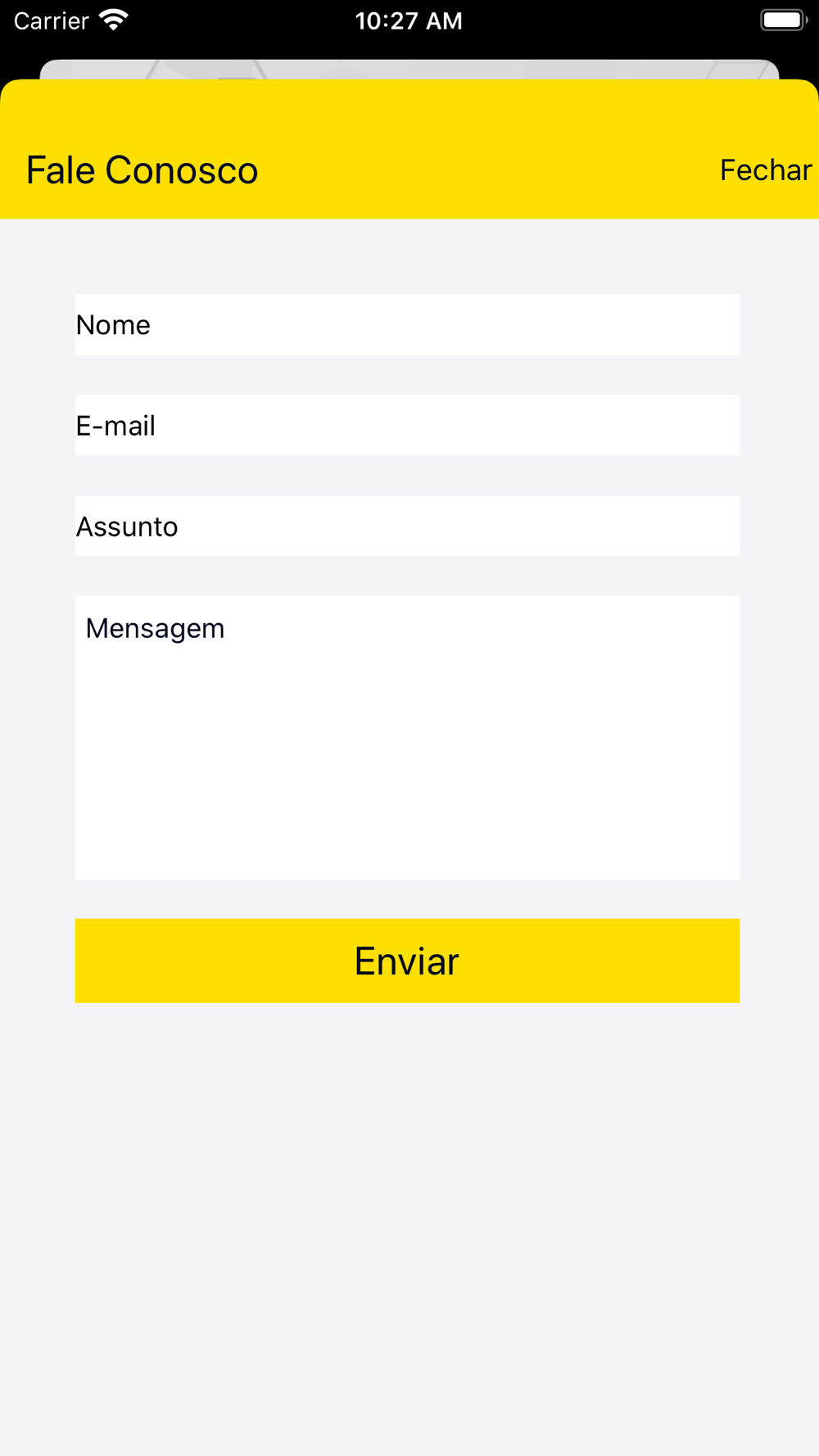Tap the Mensagem text area
The height and width of the screenshot is (1456, 819).
pyautogui.click(x=407, y=737)
